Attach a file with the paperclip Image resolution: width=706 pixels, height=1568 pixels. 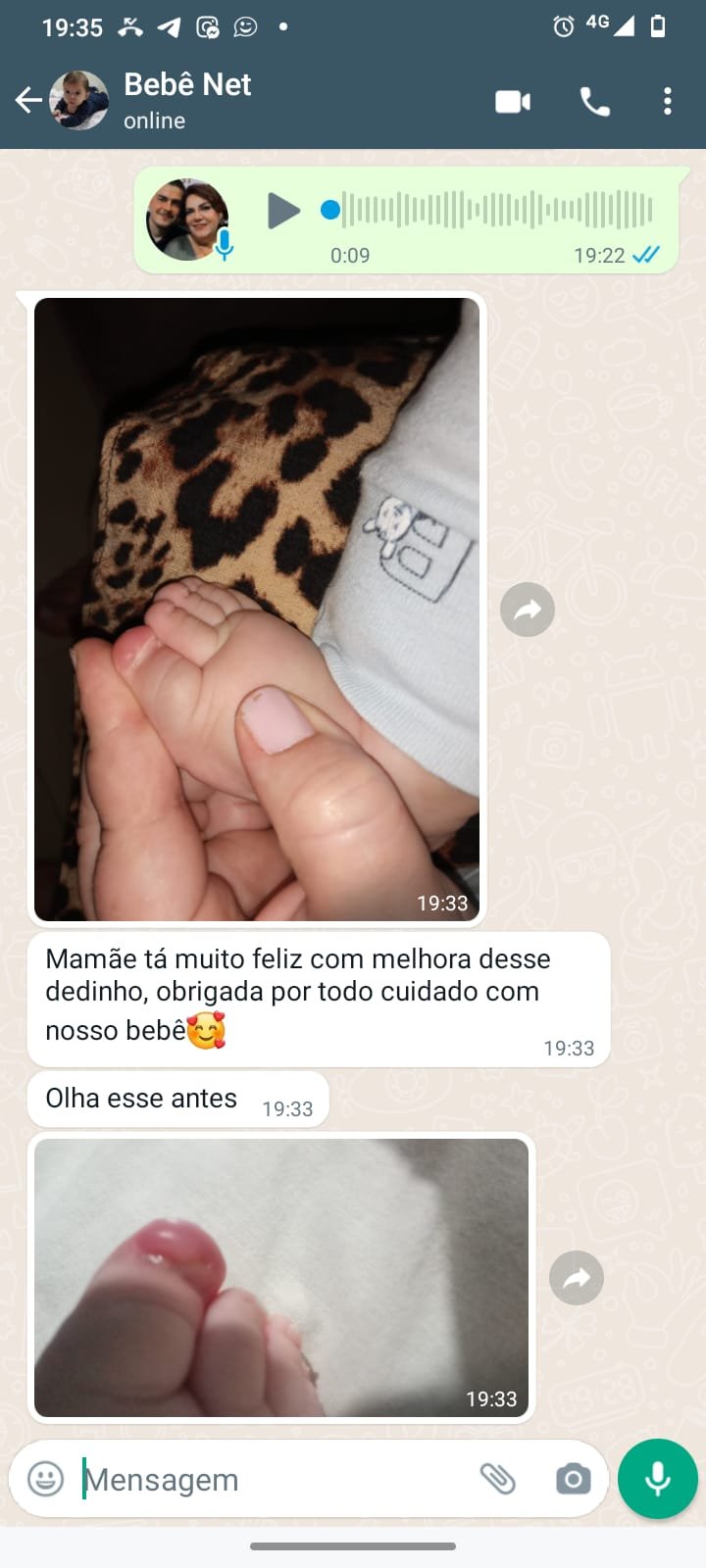497,1479
